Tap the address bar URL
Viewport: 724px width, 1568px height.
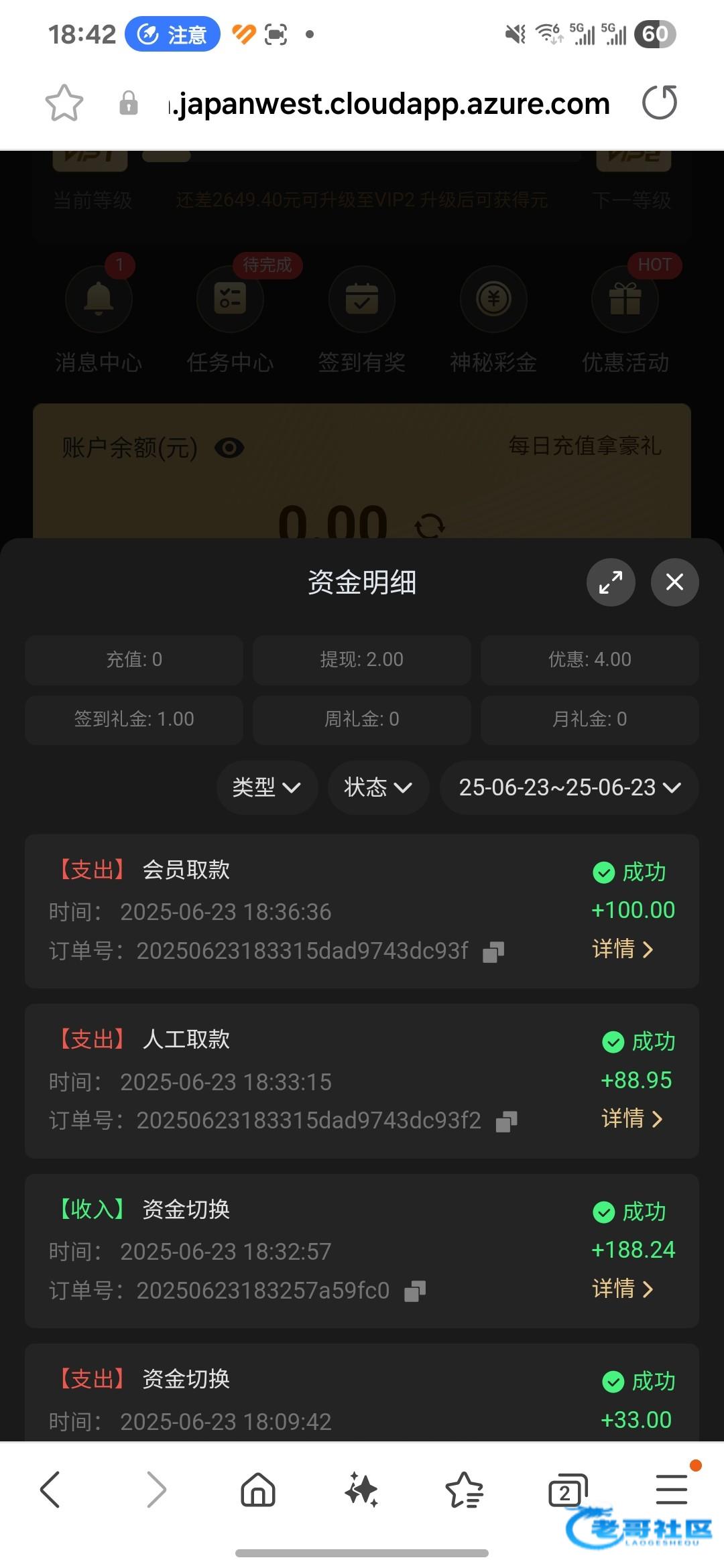click(389, 104)
